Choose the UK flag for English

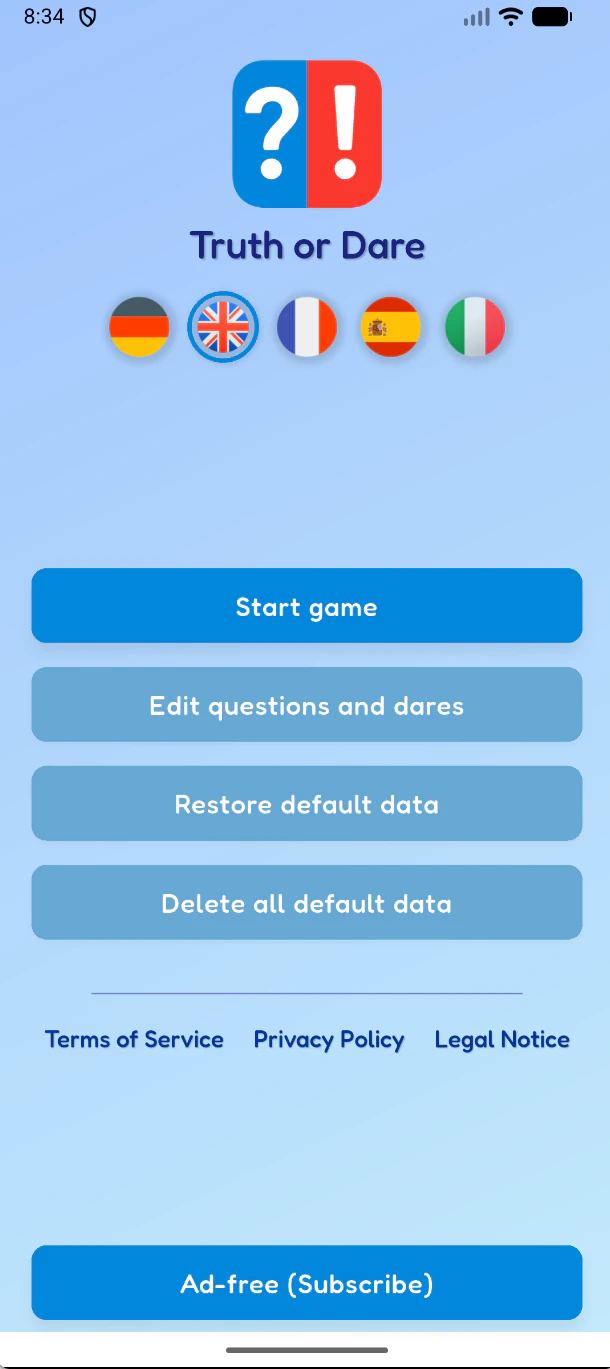point(223,327)
